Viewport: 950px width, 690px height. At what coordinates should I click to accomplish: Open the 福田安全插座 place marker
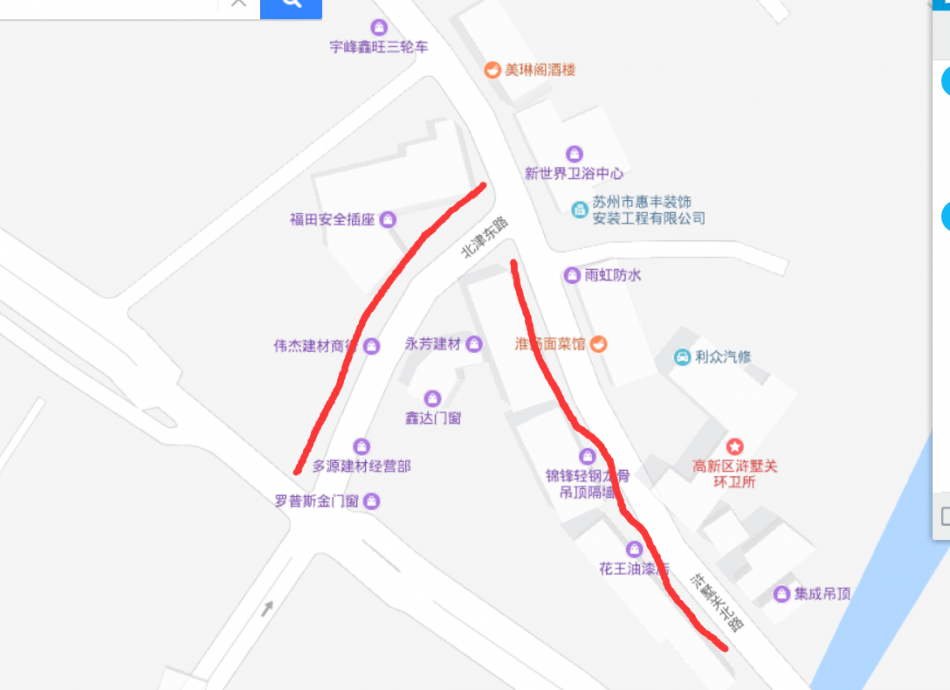point(388,219)
